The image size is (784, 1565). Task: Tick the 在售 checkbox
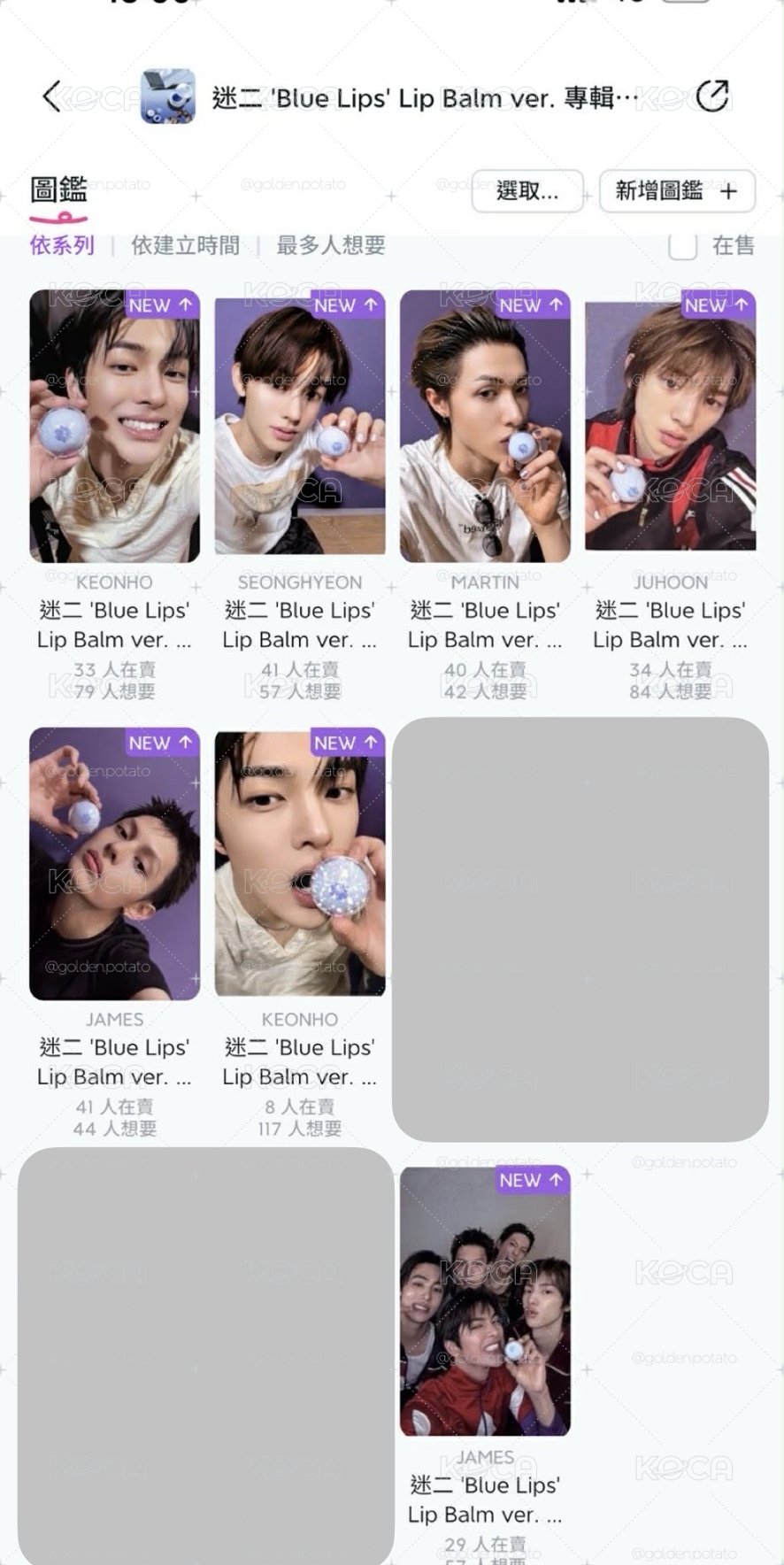[x=682, y=245]
